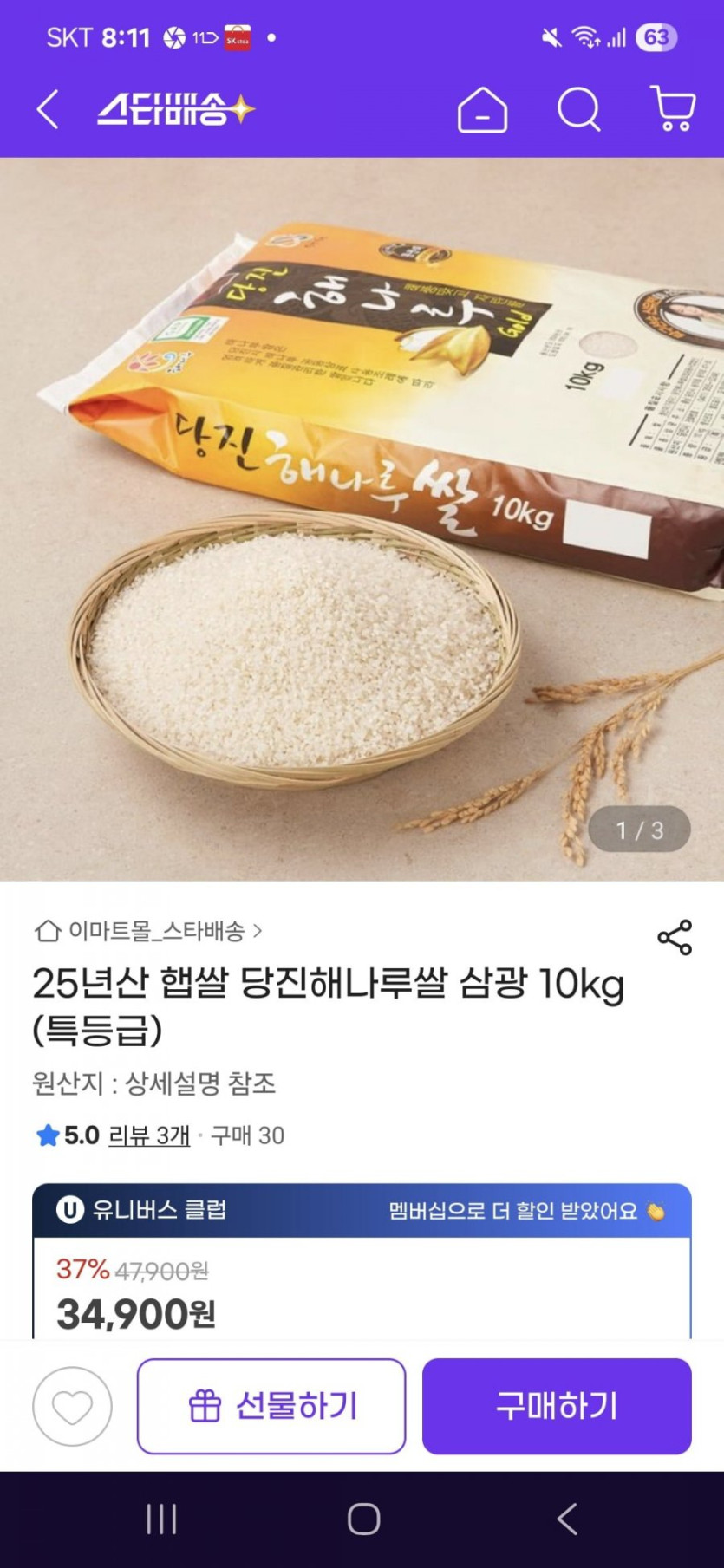Viewport: 724px width, 1568px height.
Task: Tap the system home button
Action: click(x=363, y=1519)
